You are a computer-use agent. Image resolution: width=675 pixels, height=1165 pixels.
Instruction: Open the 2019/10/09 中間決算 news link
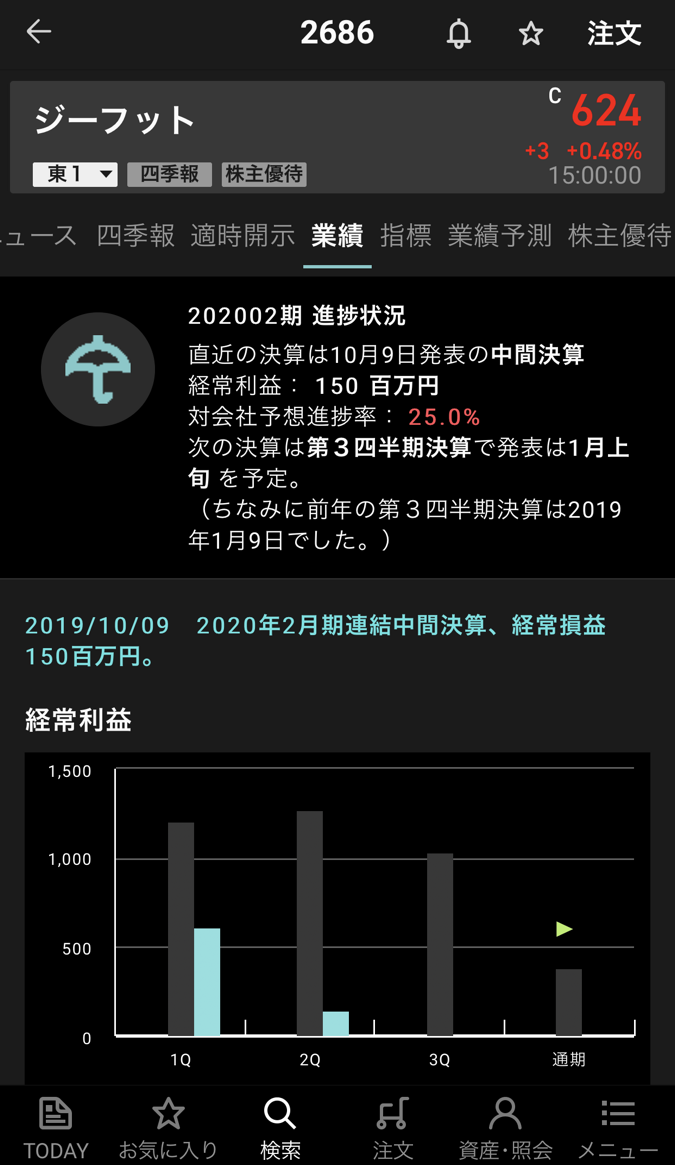coord(315,641)
